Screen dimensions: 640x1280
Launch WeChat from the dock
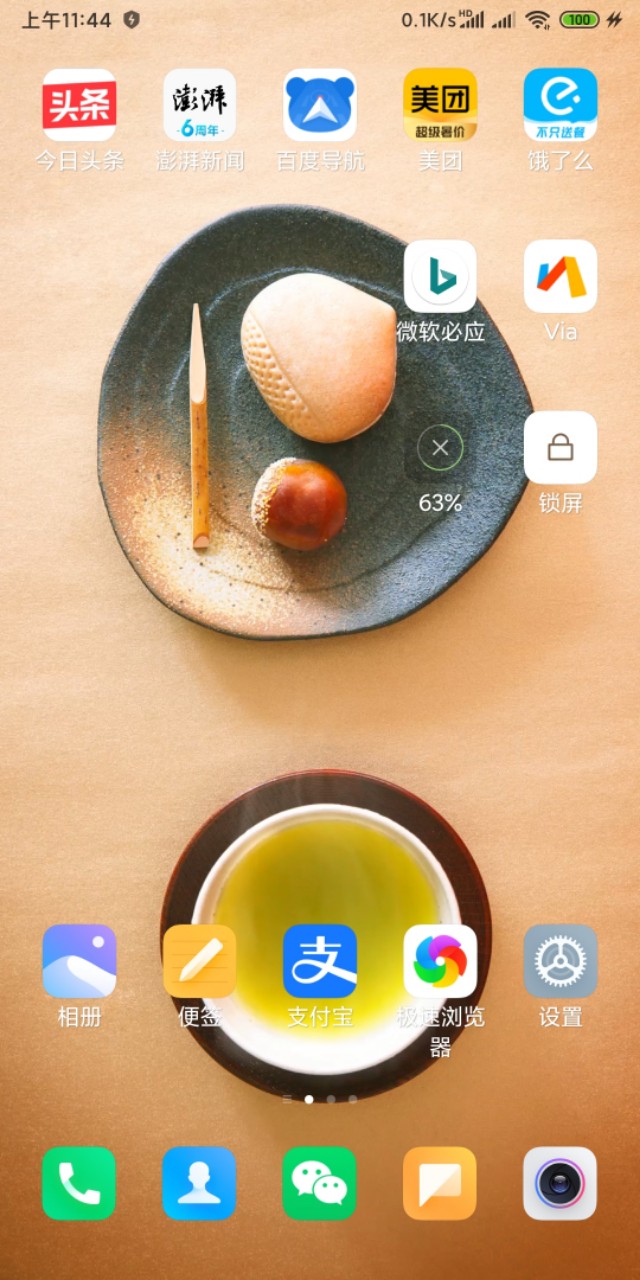(x=320, y=1184)
